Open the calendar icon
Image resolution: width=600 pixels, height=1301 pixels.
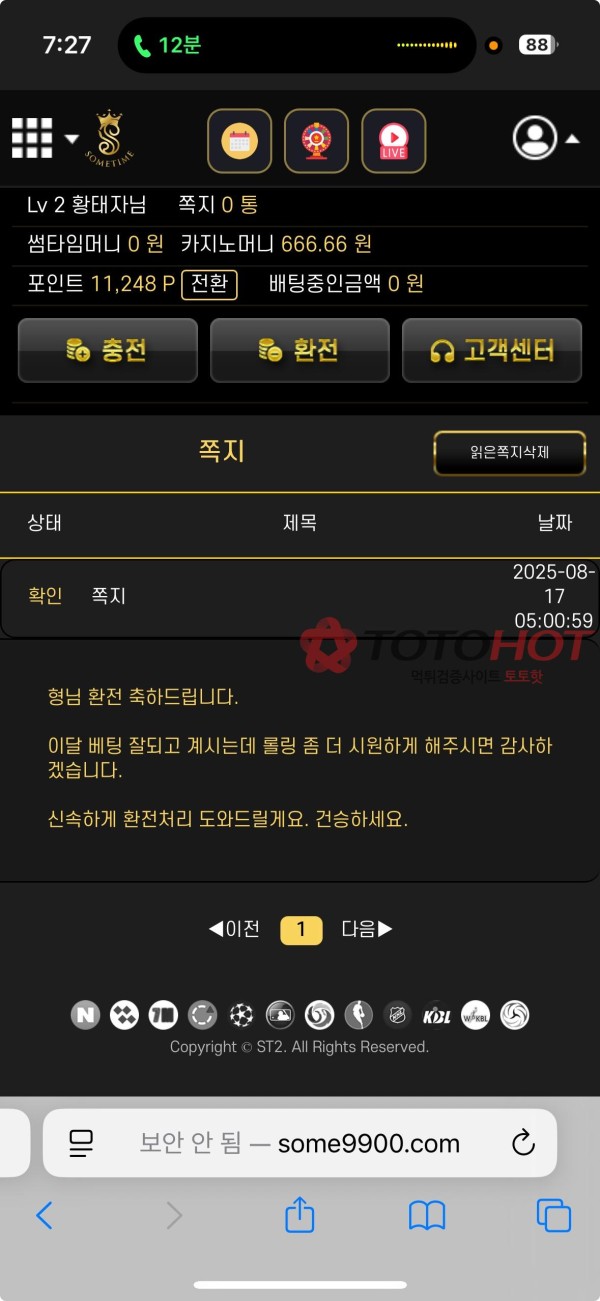(x=239, y=141)
